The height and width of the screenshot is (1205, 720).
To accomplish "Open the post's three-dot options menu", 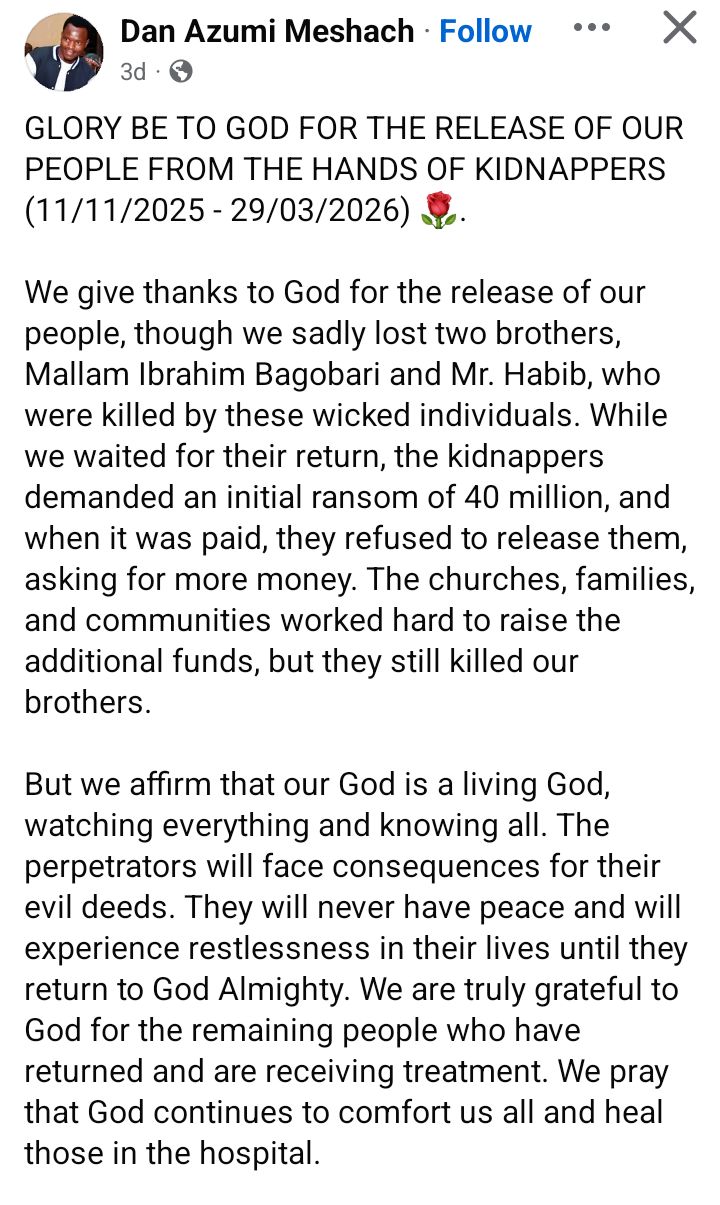I will (x=592, y=27).
